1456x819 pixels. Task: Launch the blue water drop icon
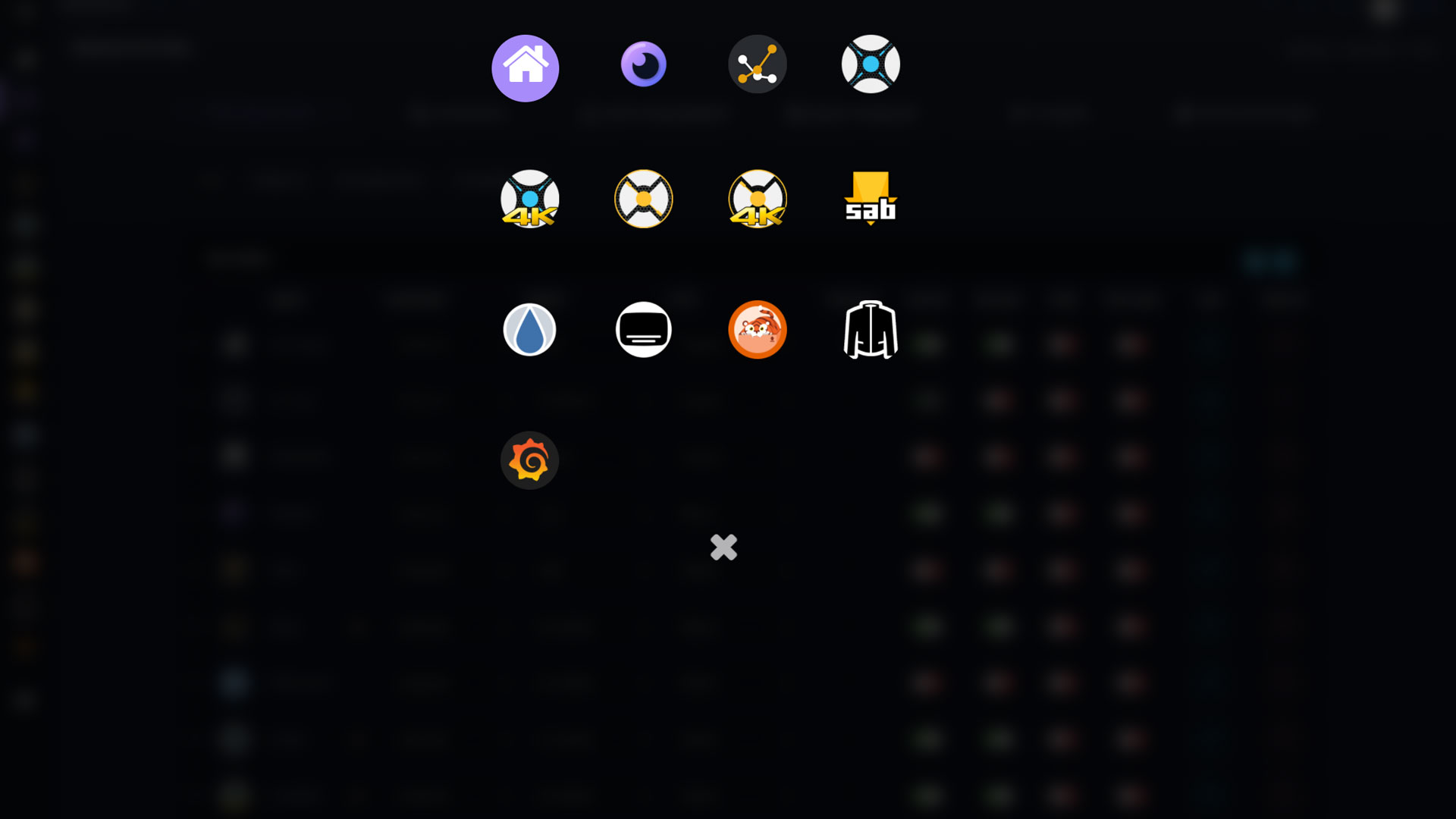[529, 330]
